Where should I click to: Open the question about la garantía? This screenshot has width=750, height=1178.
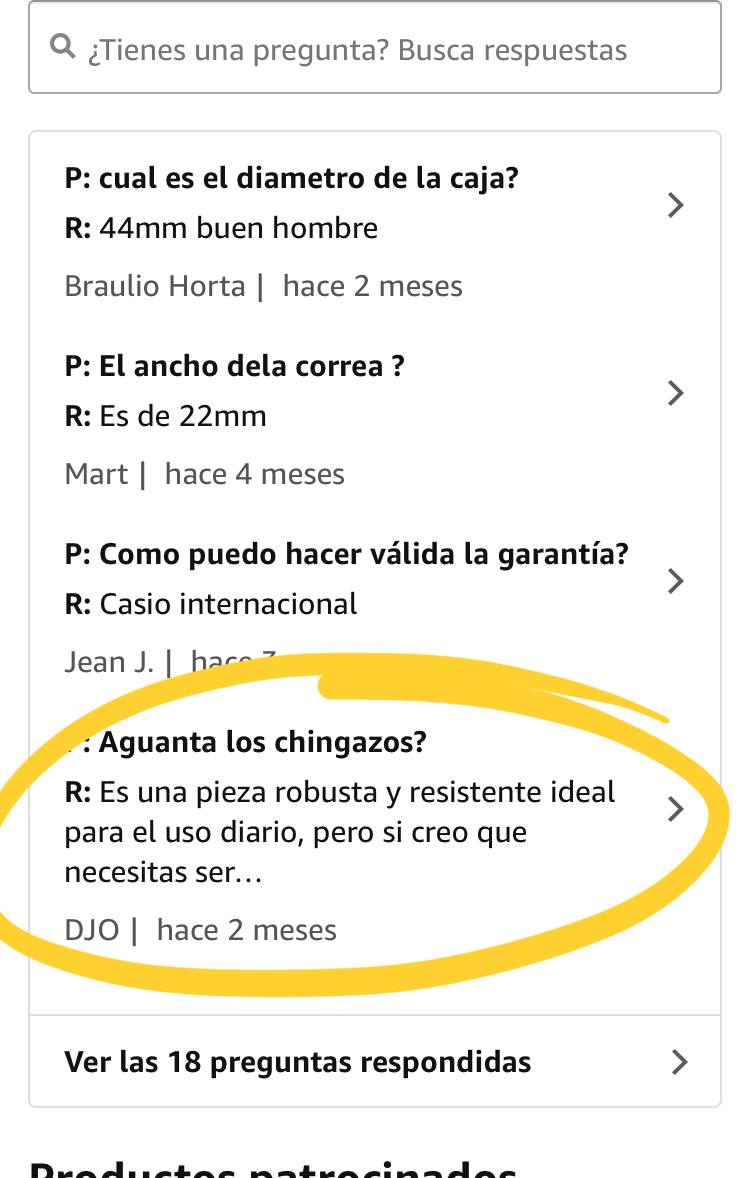374,580
